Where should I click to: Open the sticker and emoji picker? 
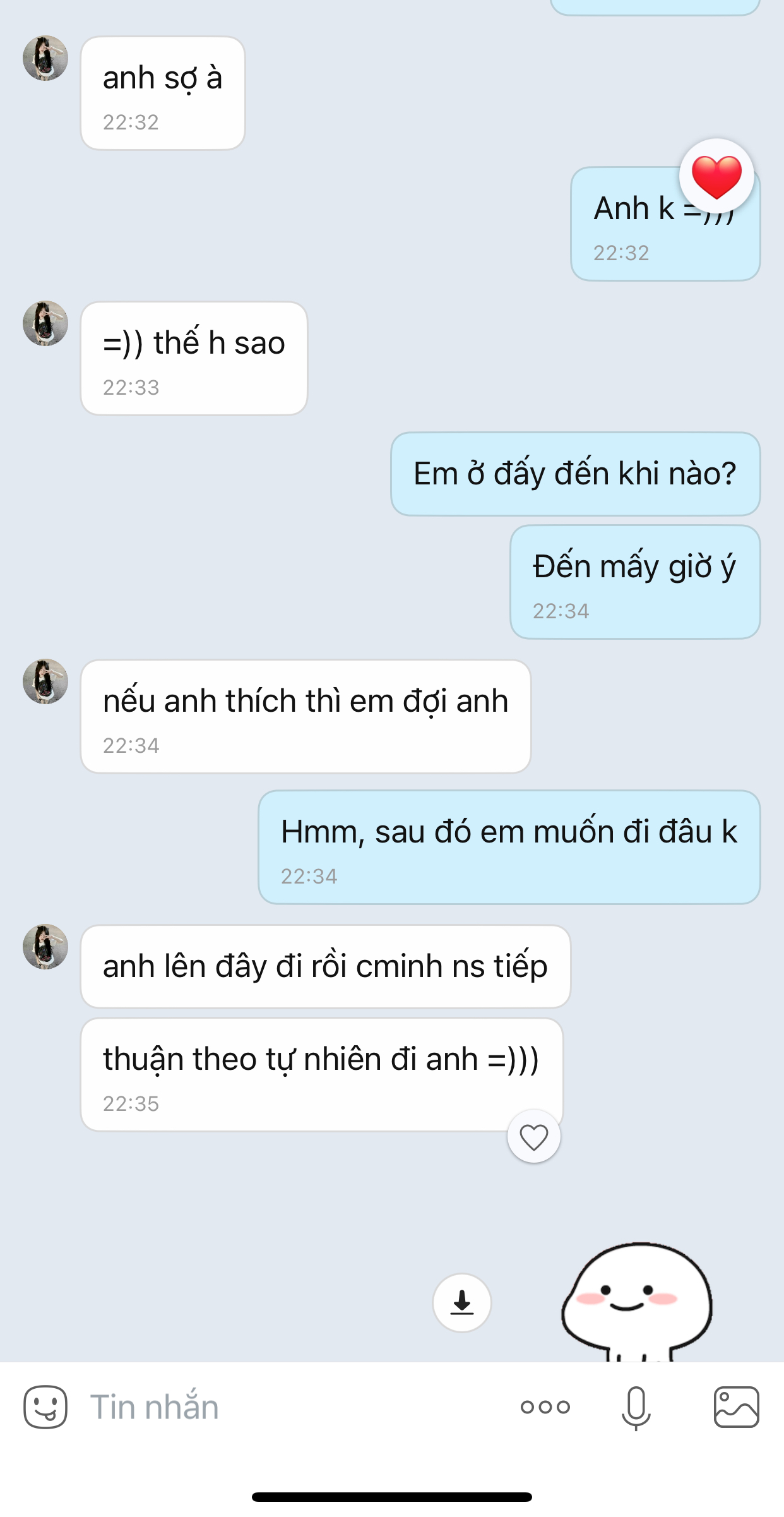pyautogui.click(x=45, y=1407)
